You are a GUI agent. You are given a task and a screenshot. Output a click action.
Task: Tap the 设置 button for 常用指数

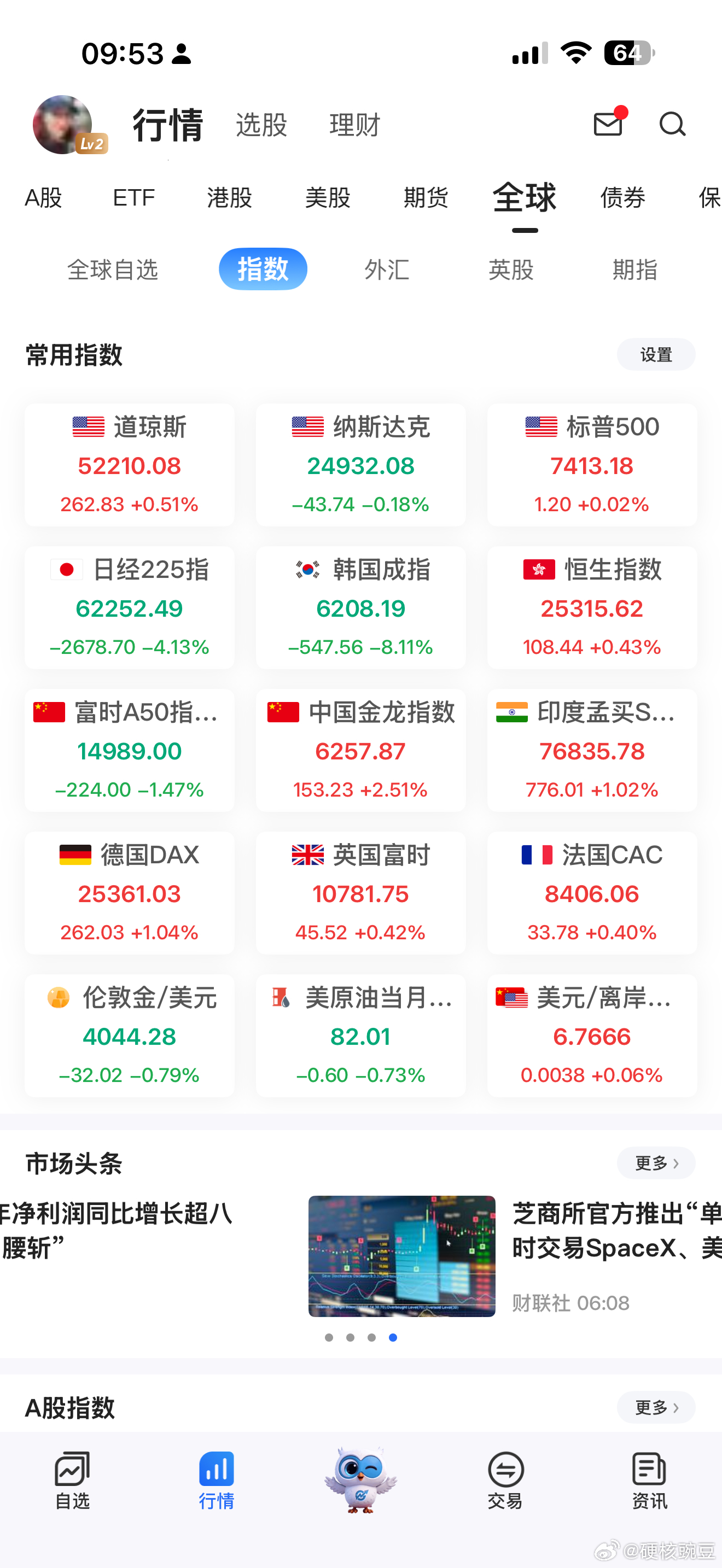click(x=656, y=354)
